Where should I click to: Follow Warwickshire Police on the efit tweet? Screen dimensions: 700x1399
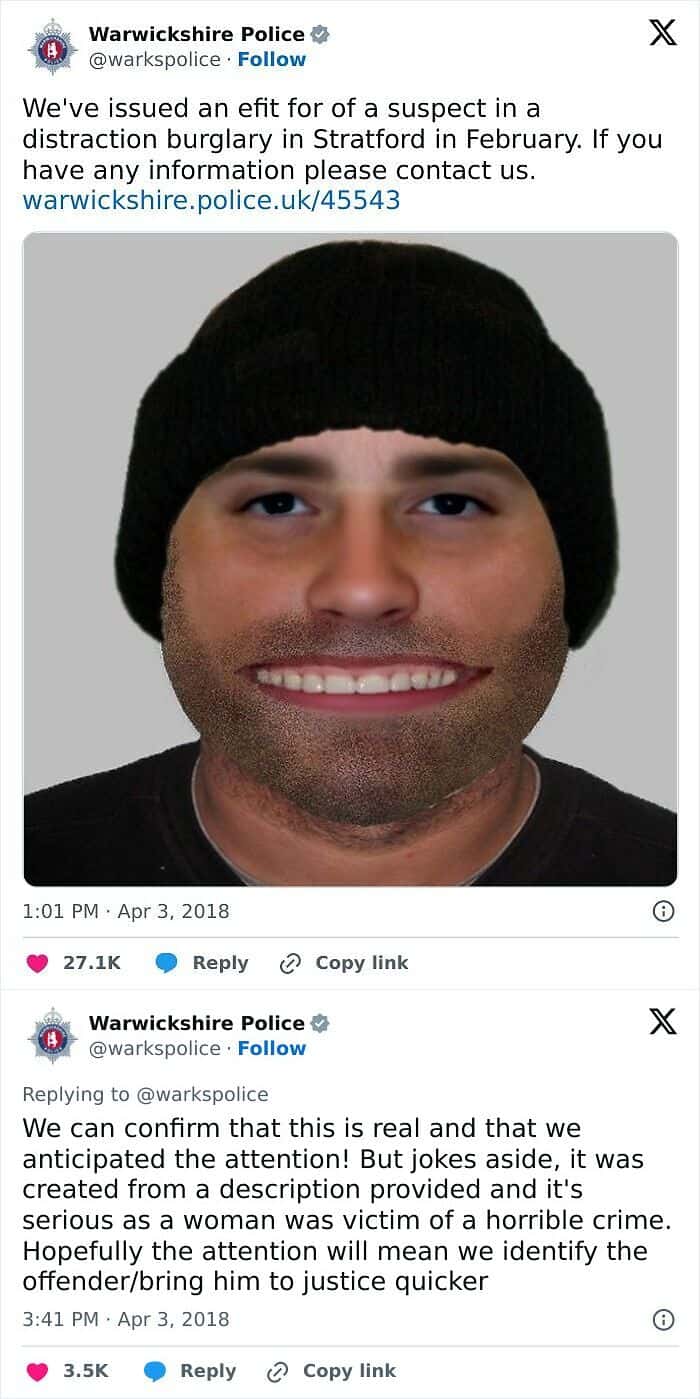tap(271, 59)
